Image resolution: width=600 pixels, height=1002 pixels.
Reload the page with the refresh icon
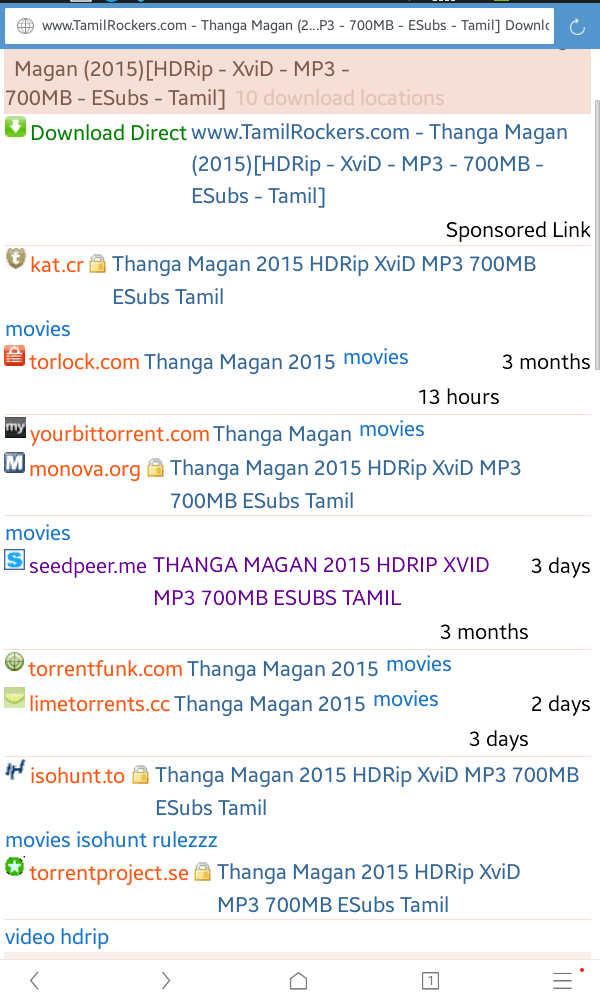(577, 27)
